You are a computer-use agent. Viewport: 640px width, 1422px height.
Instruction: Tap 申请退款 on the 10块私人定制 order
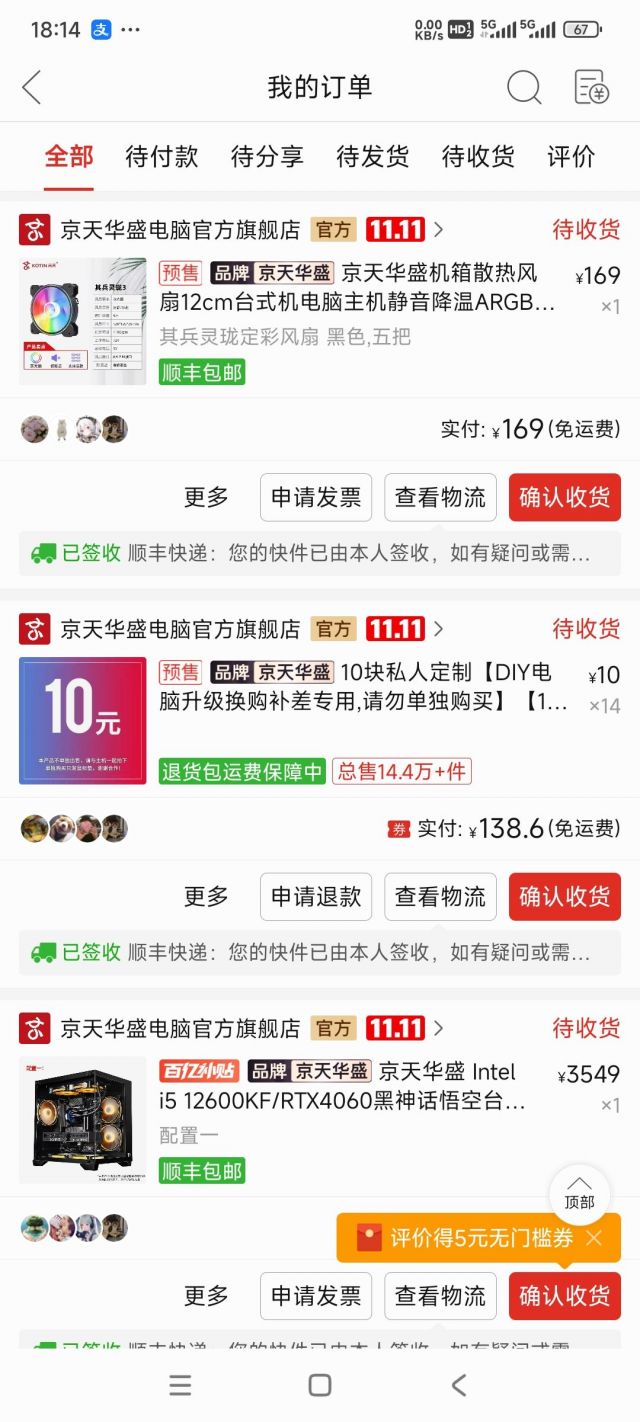(x=316, y=896)
